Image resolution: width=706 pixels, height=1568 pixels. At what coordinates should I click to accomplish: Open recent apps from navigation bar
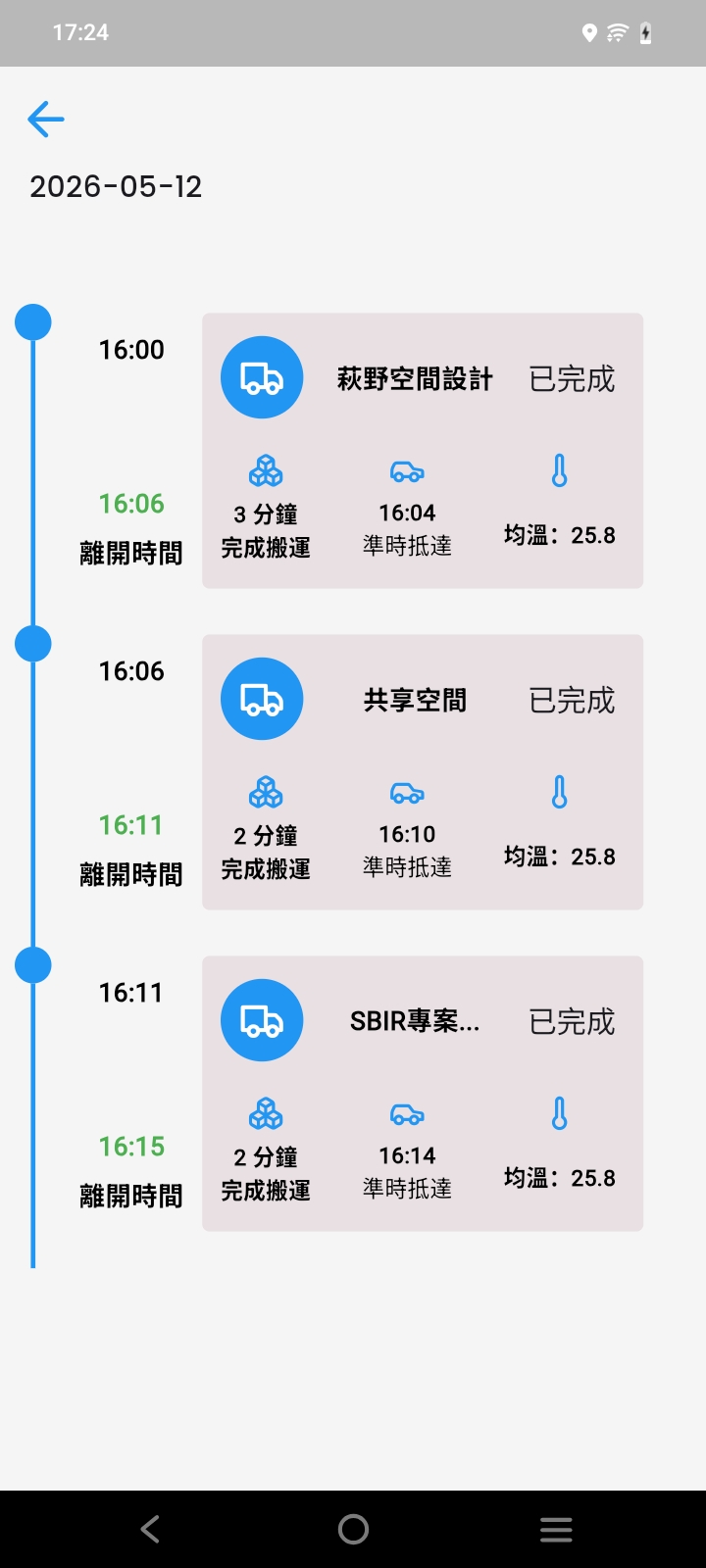556,1529
